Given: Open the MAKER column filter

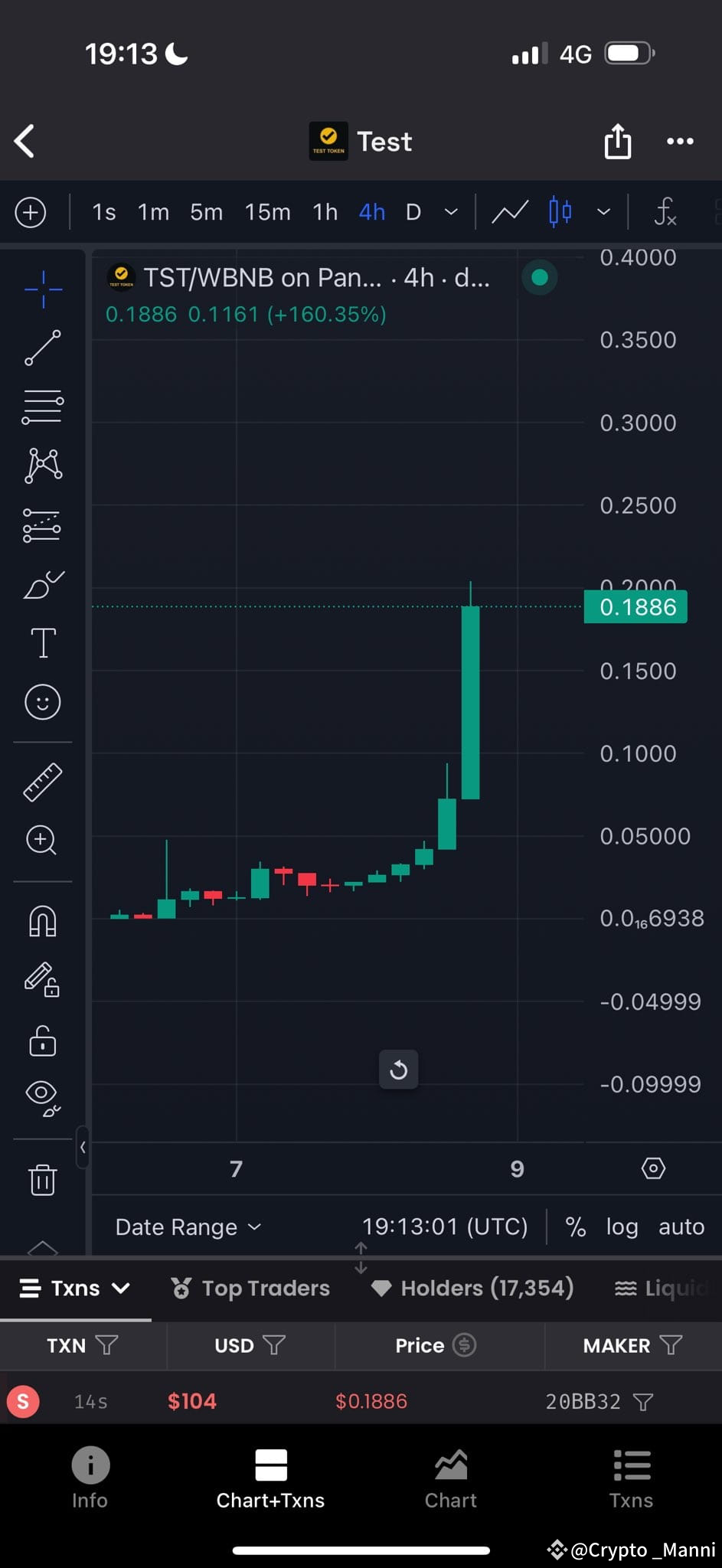Looking at the screenshot, I should 671,1346.
